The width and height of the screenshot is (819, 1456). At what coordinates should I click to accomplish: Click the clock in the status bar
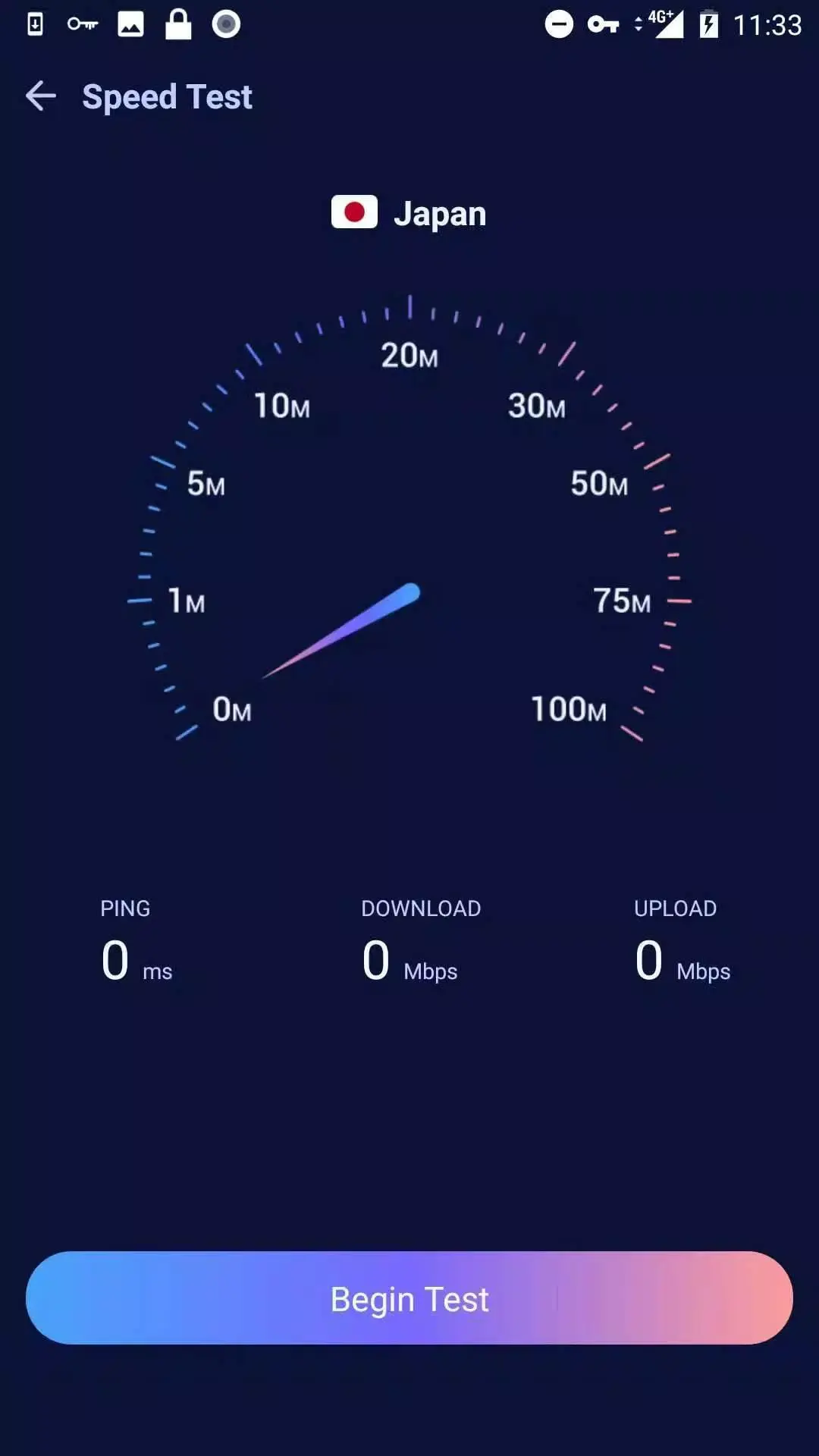(x=766, y=24)
